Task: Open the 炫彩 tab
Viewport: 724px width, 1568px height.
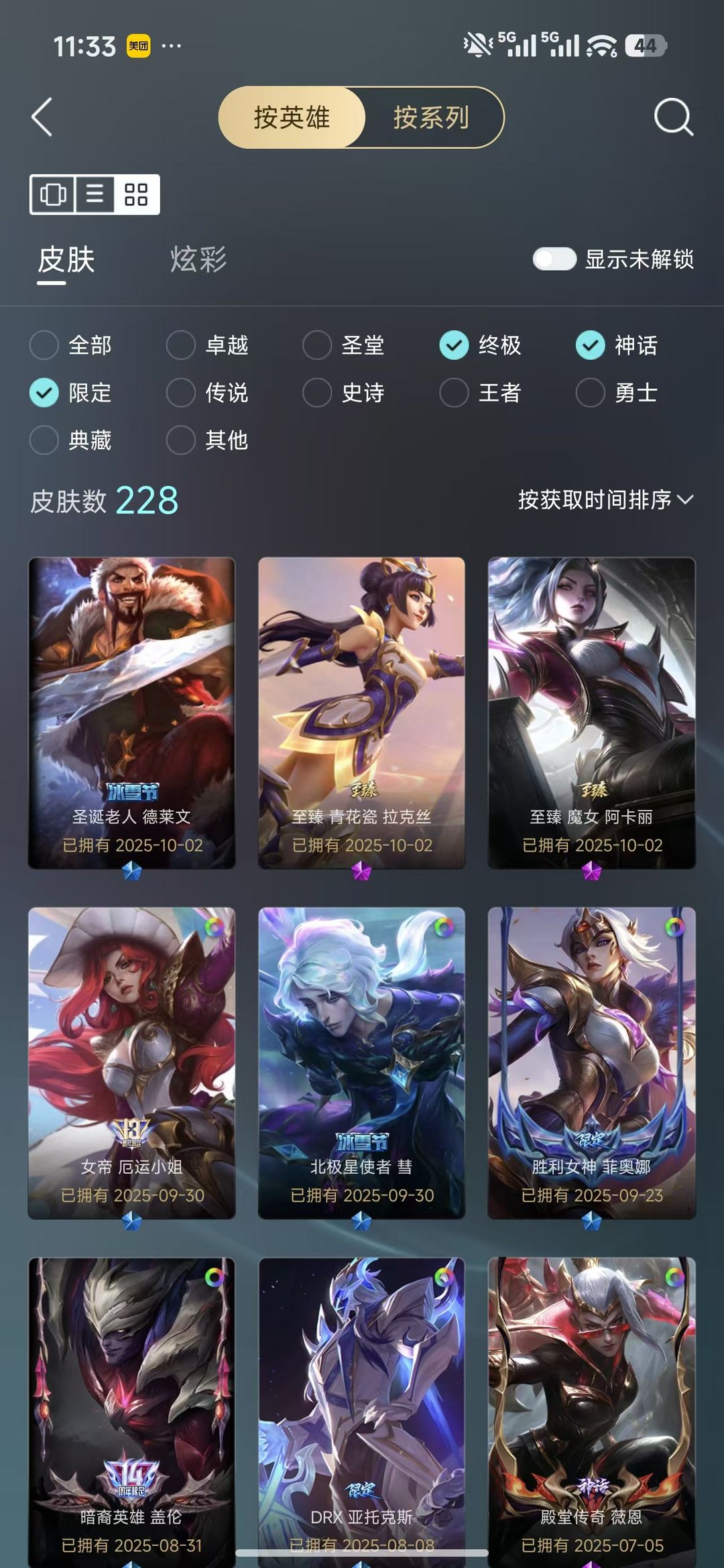Action: pos(198,259)
